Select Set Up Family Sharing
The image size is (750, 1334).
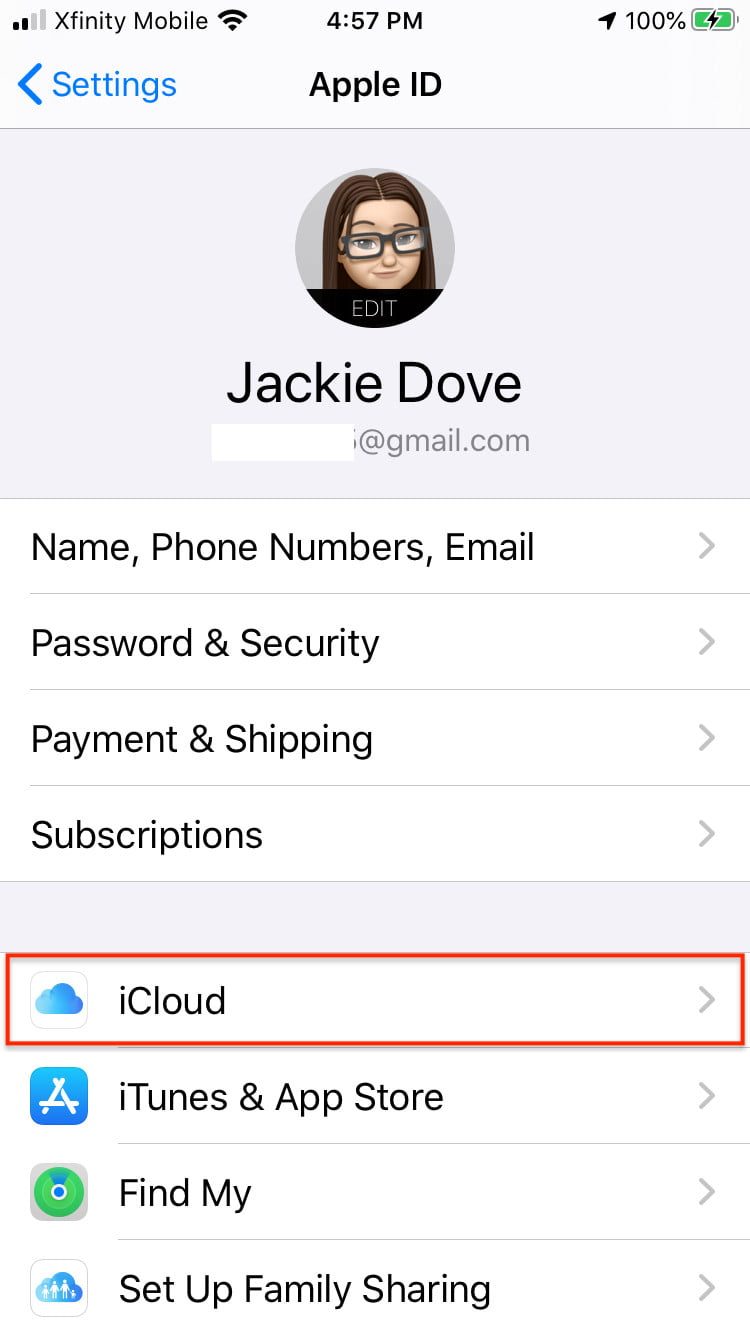coord(374,1289)
